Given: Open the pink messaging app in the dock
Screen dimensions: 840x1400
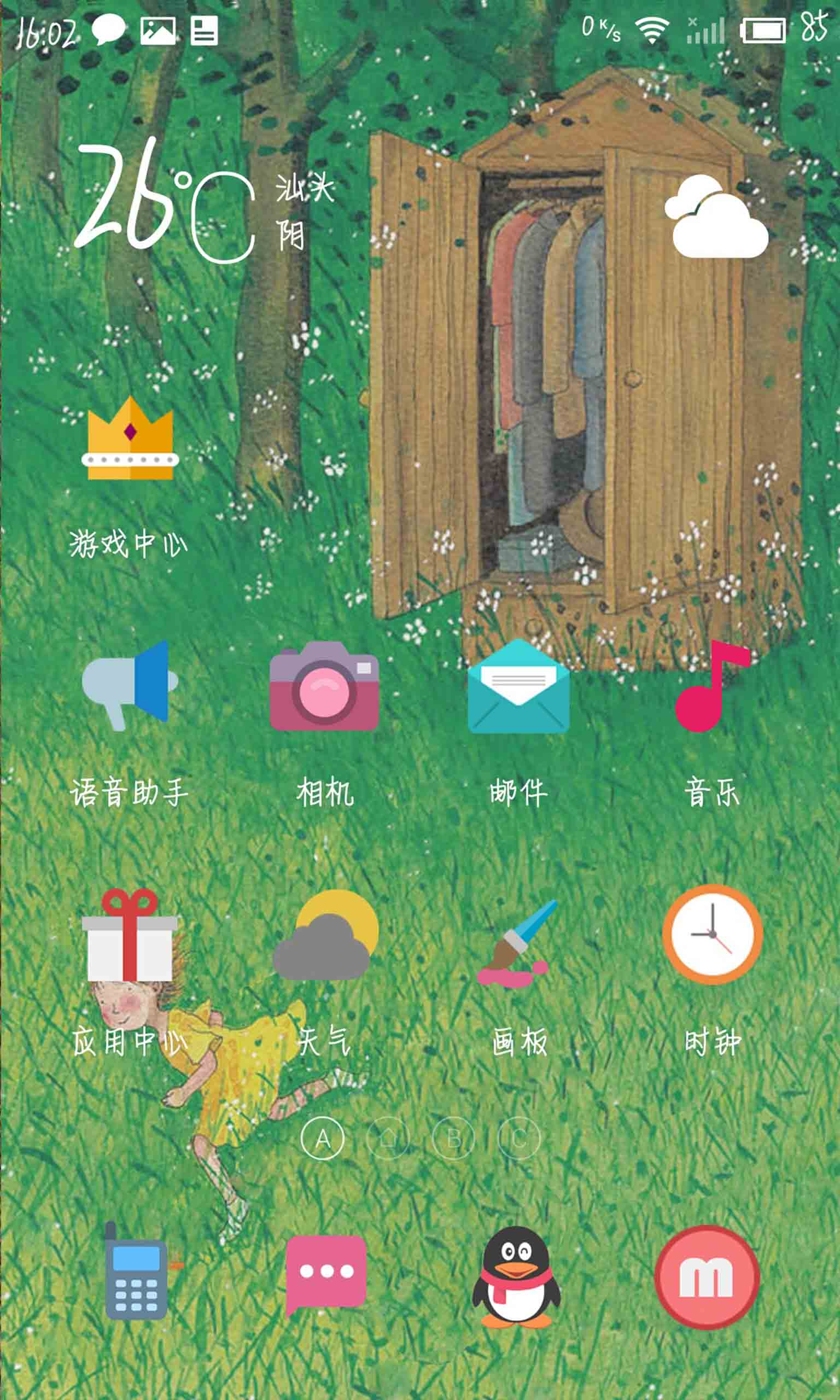Looking at the screenshot, I should 325,1274.
